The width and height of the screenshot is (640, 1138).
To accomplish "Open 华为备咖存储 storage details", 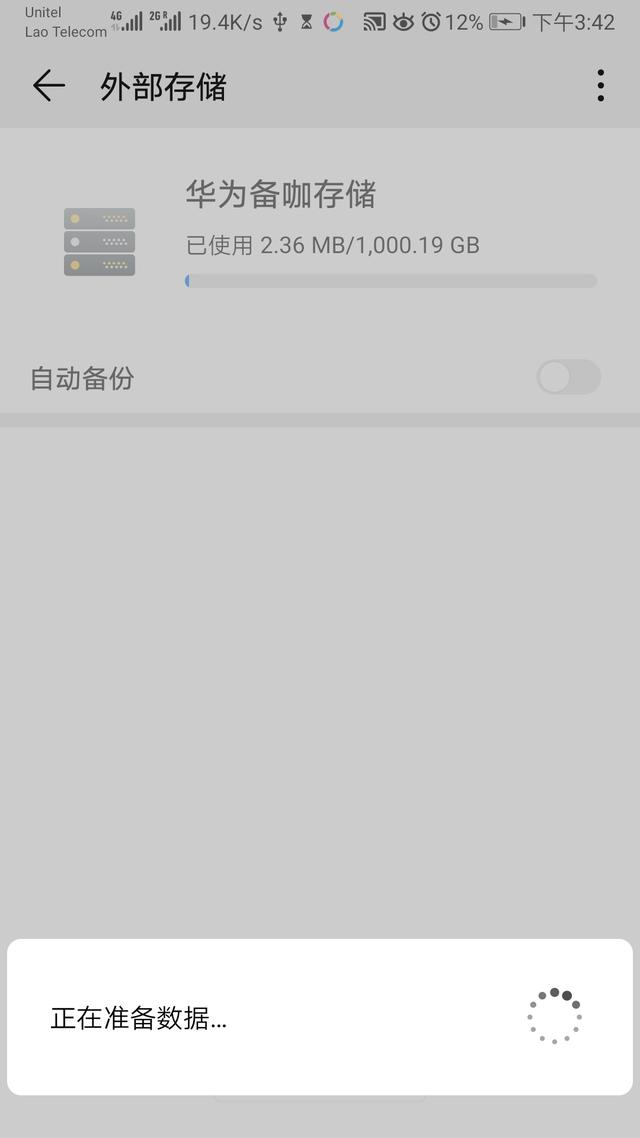I will click(320, 232).
